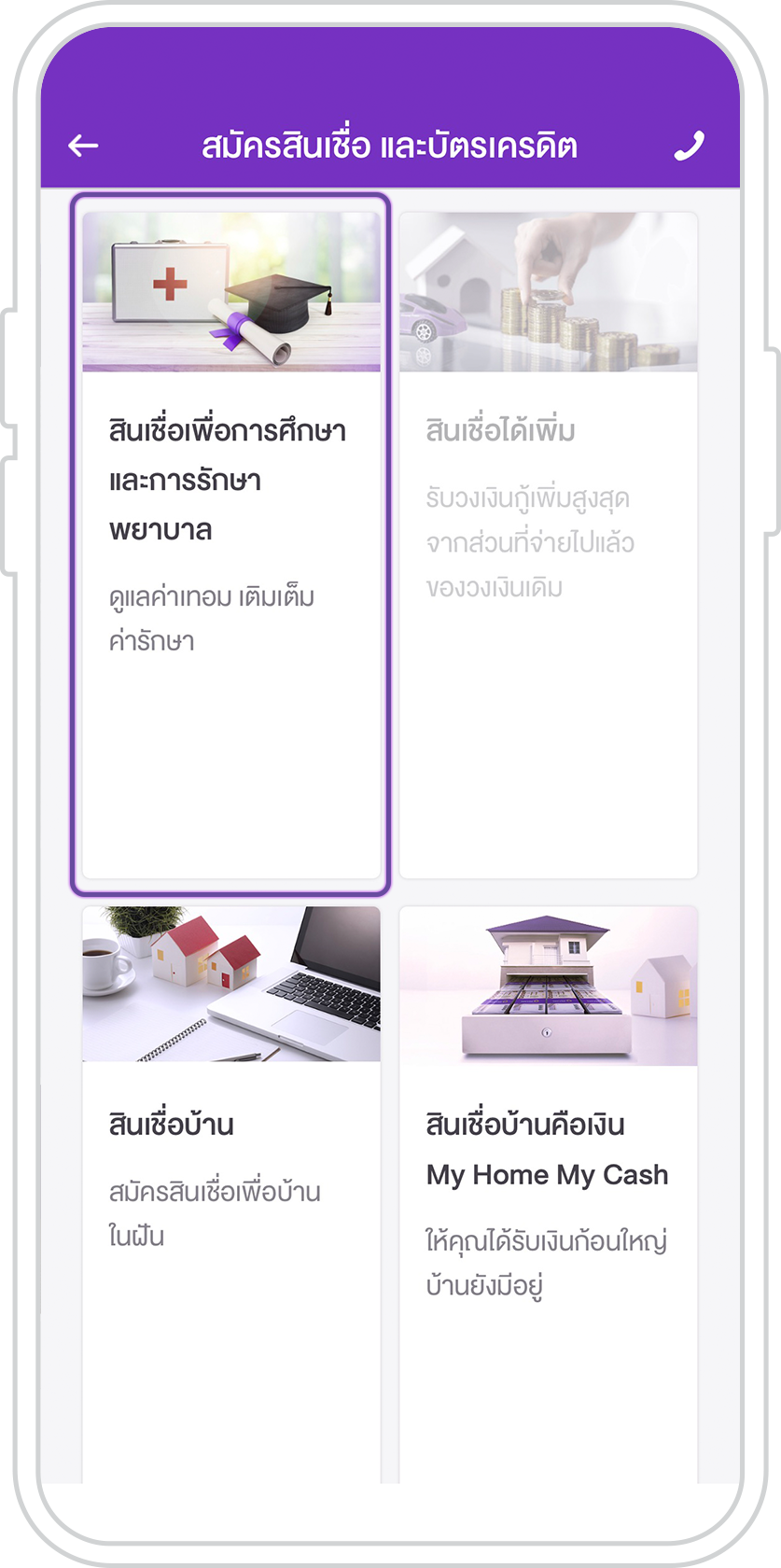Open the สินเชื่อเพื่อการศึกษาและการรักษาพยาบาล card
This screenshot has height=1568, width=781.
point(231,545)
